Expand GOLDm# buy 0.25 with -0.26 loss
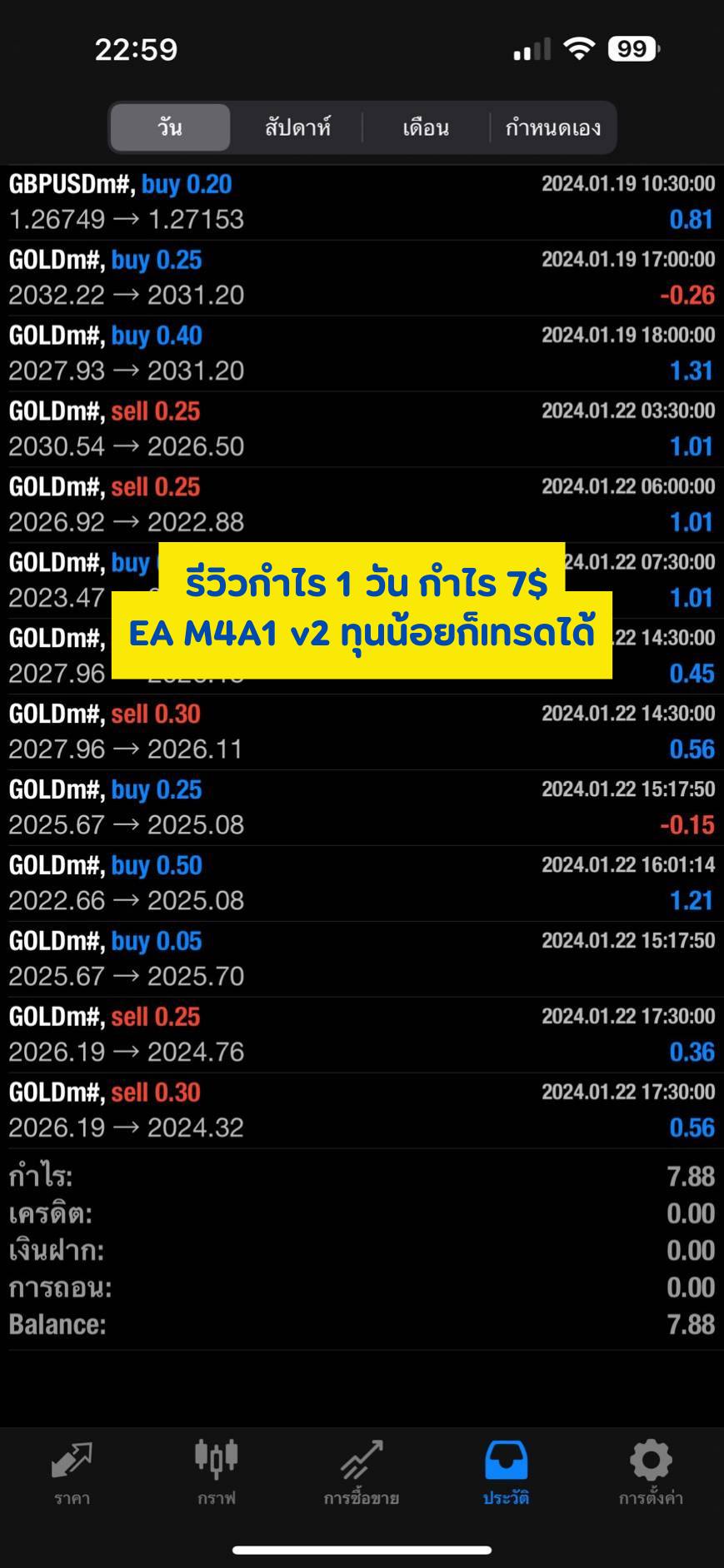Image resolution: width=724 pixels, height=1568 pixels. coord(362,278)
